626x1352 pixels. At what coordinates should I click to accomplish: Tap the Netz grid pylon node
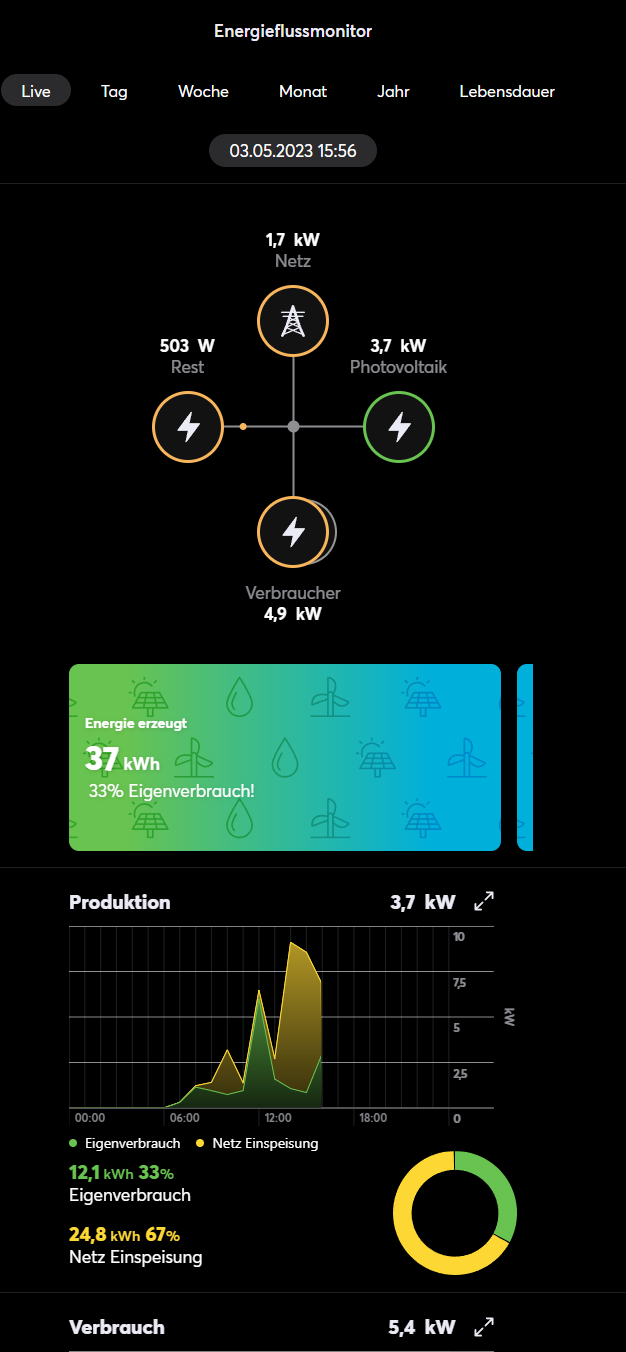(293, 321)
